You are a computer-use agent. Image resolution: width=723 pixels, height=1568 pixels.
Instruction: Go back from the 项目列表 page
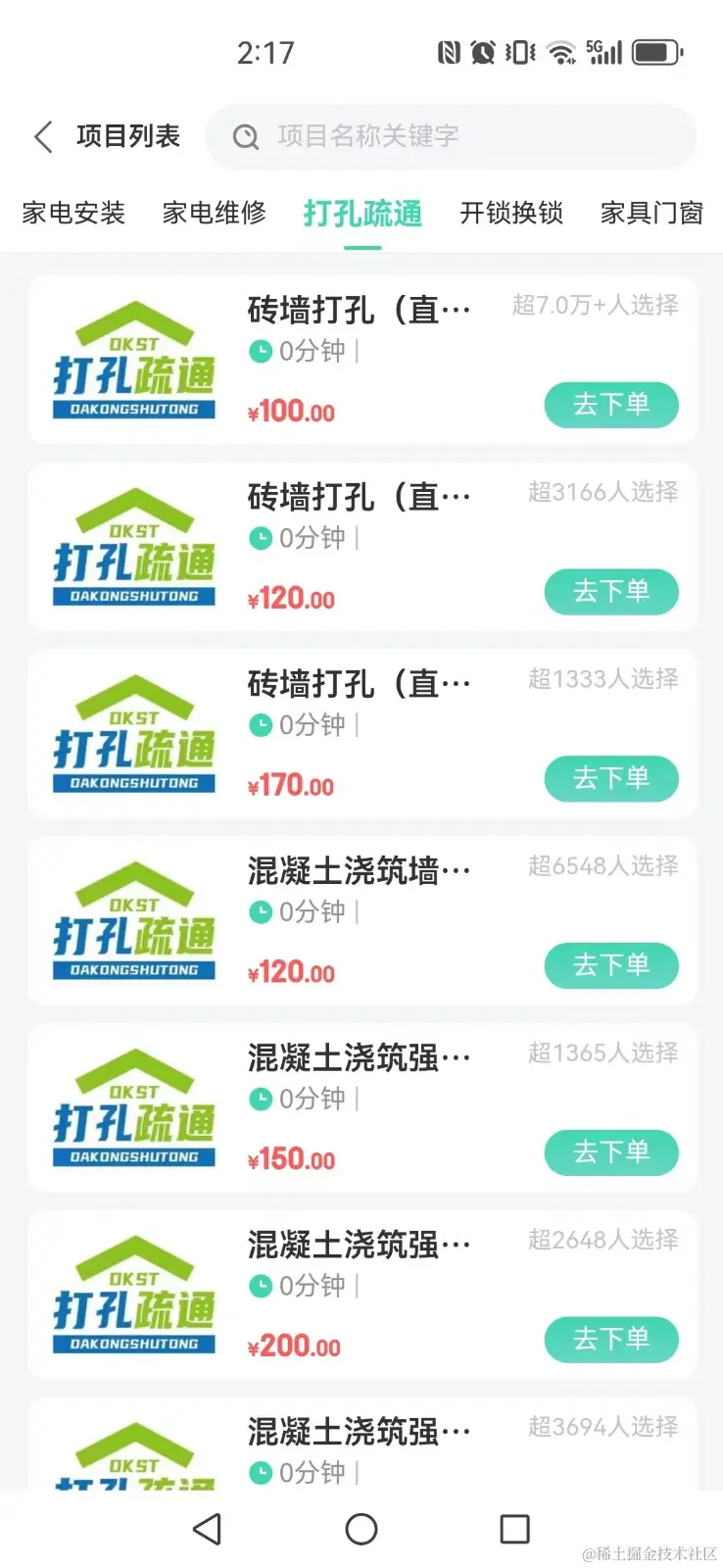pyautogui.click(x=43, y=136)
